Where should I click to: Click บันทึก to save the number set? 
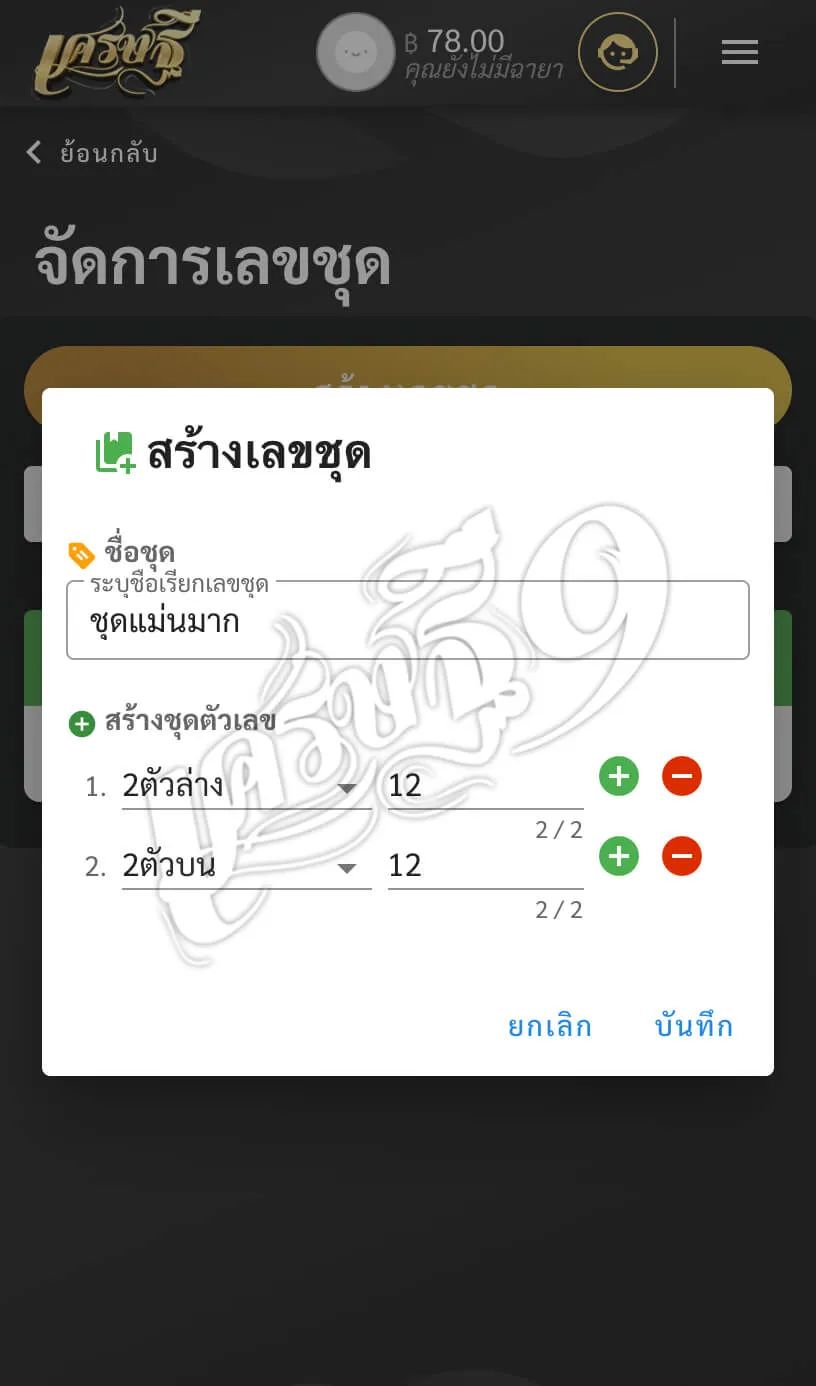pos(694,1026)
